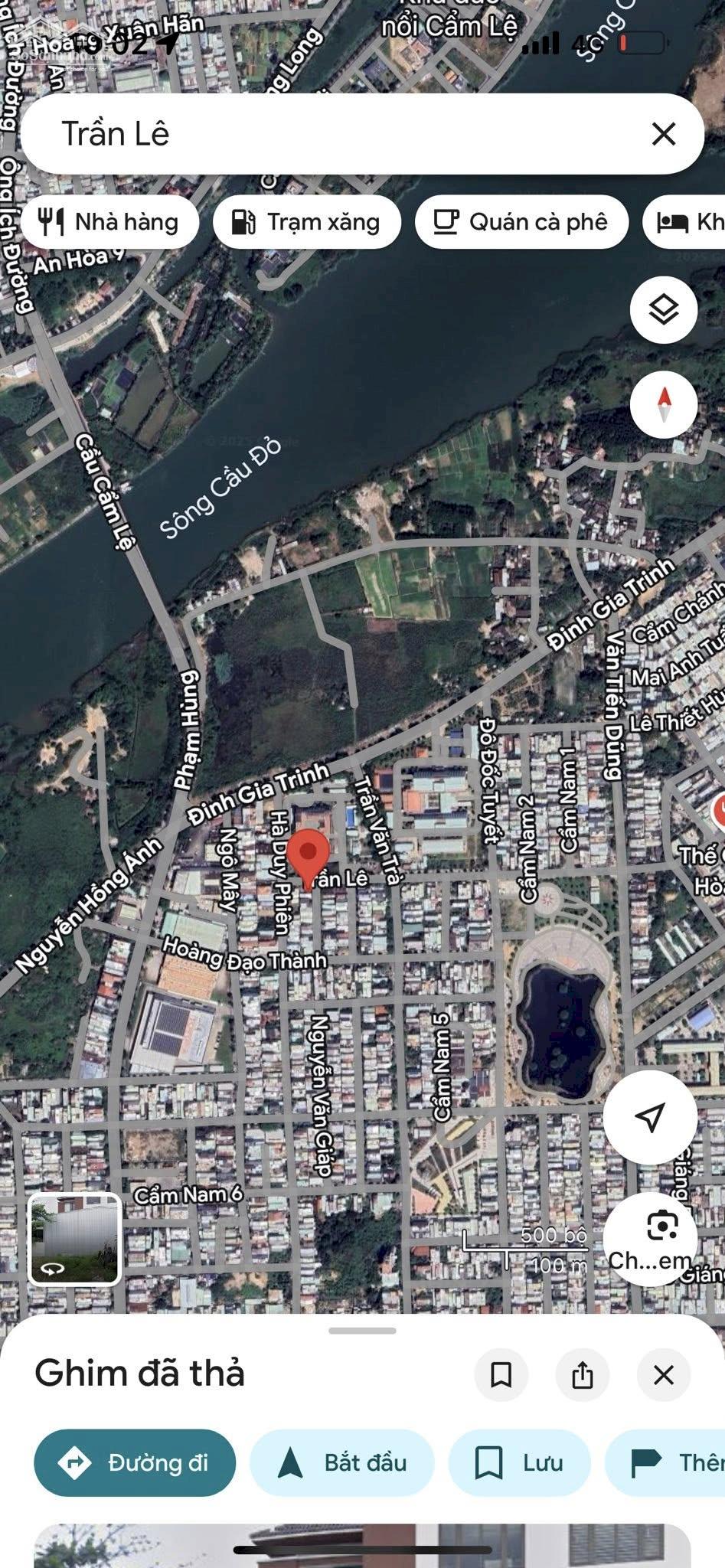725x1568 pixels.
Task: Center map on my location
Action: point(649,1117)
